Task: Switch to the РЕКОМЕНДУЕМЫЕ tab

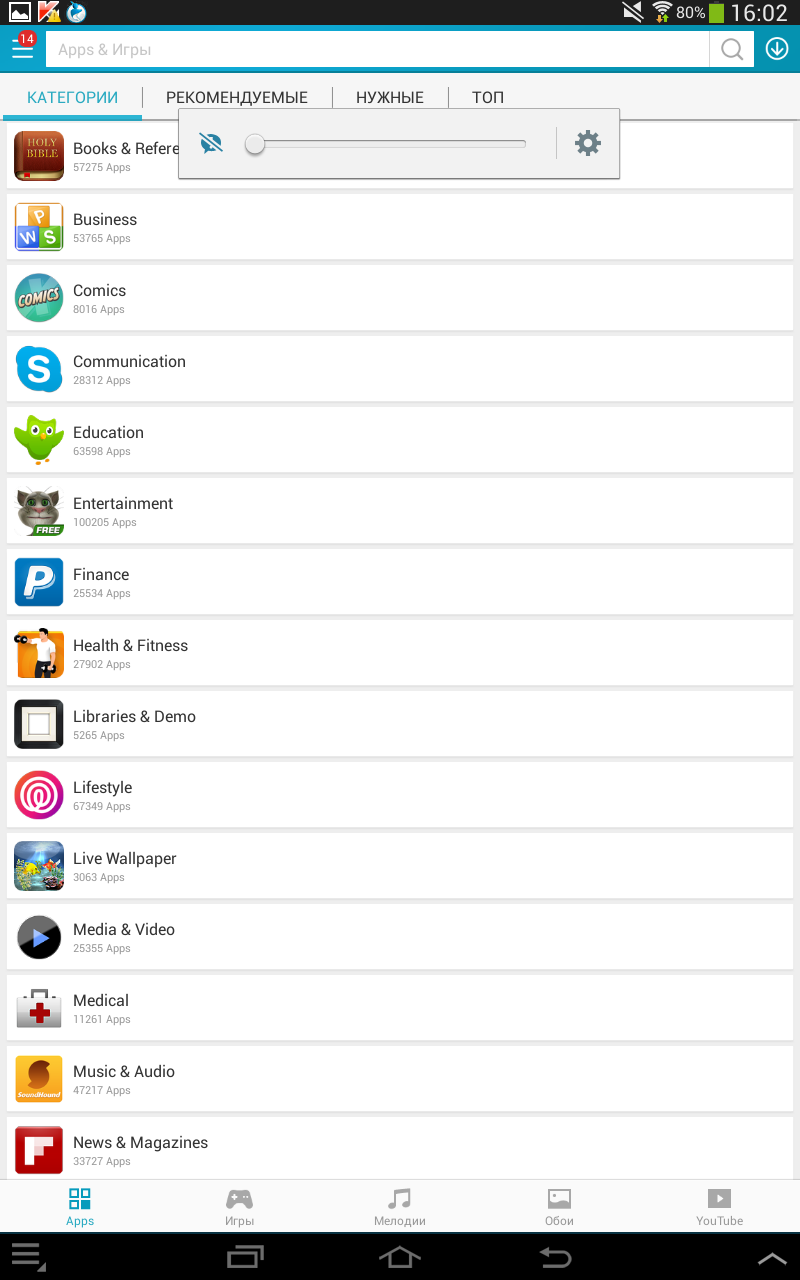Action: (x=237, y=97)
